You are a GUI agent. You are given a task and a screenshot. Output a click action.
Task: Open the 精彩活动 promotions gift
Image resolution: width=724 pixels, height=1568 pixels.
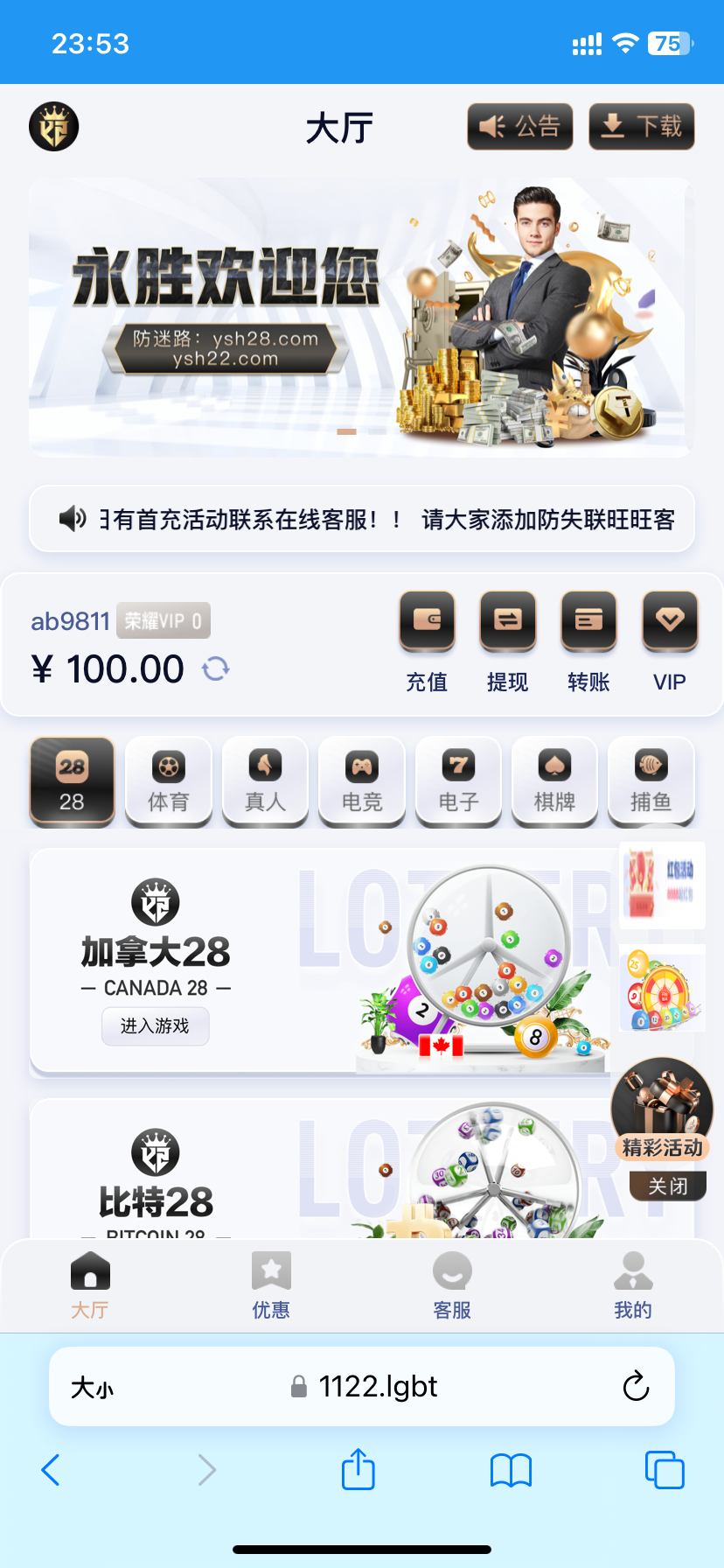(662, 1109)
